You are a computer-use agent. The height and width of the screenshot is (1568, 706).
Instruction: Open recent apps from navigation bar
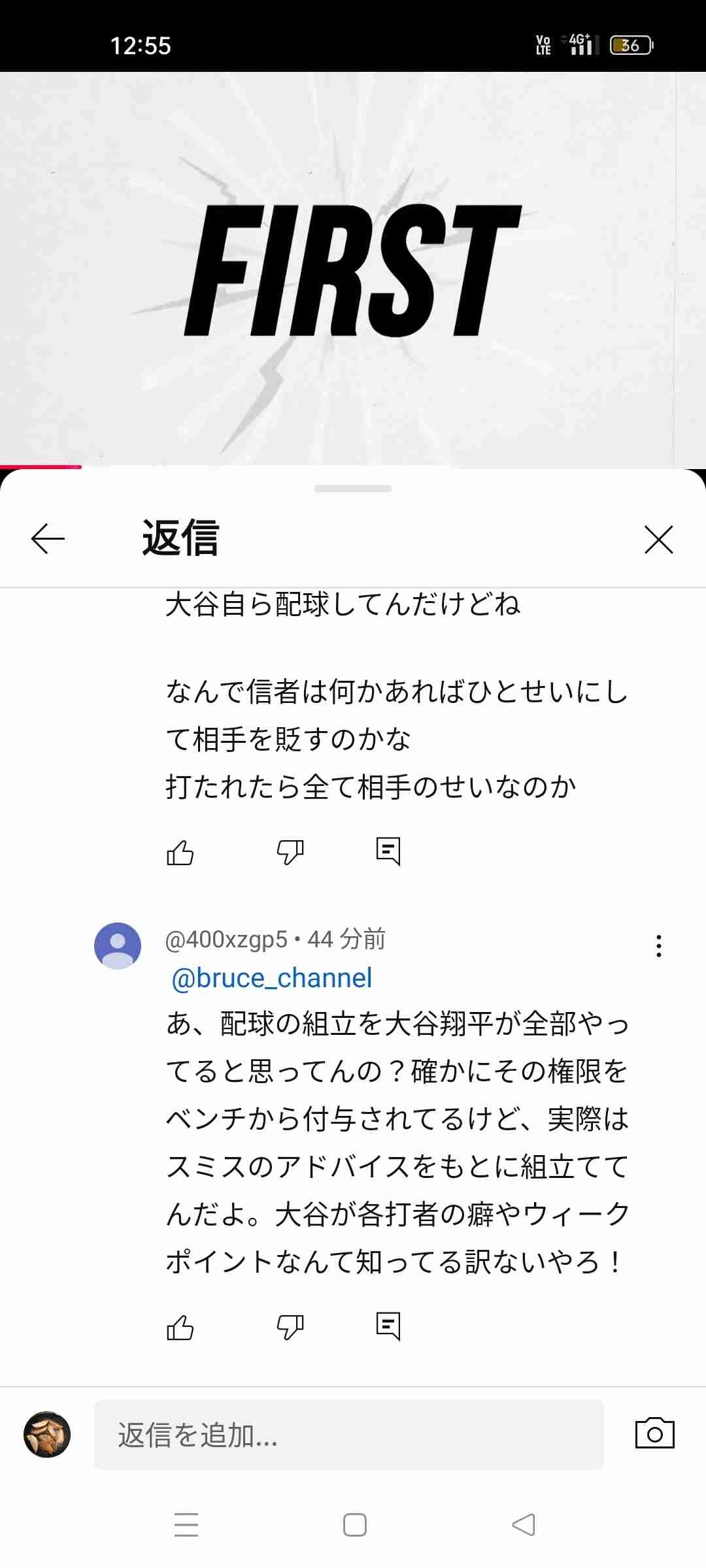(x=186, y=1525)
